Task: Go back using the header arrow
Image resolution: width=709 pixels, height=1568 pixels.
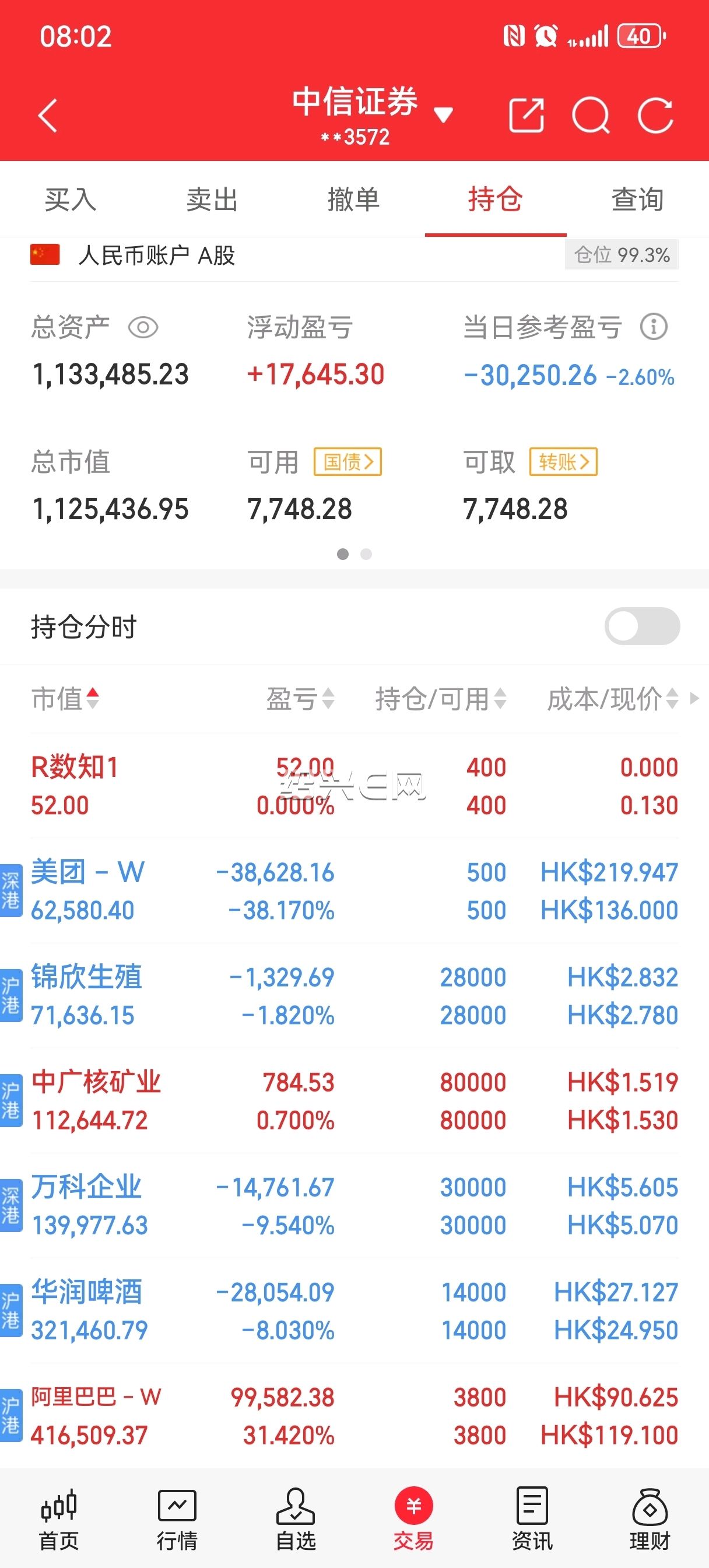Action: point(47,116)
